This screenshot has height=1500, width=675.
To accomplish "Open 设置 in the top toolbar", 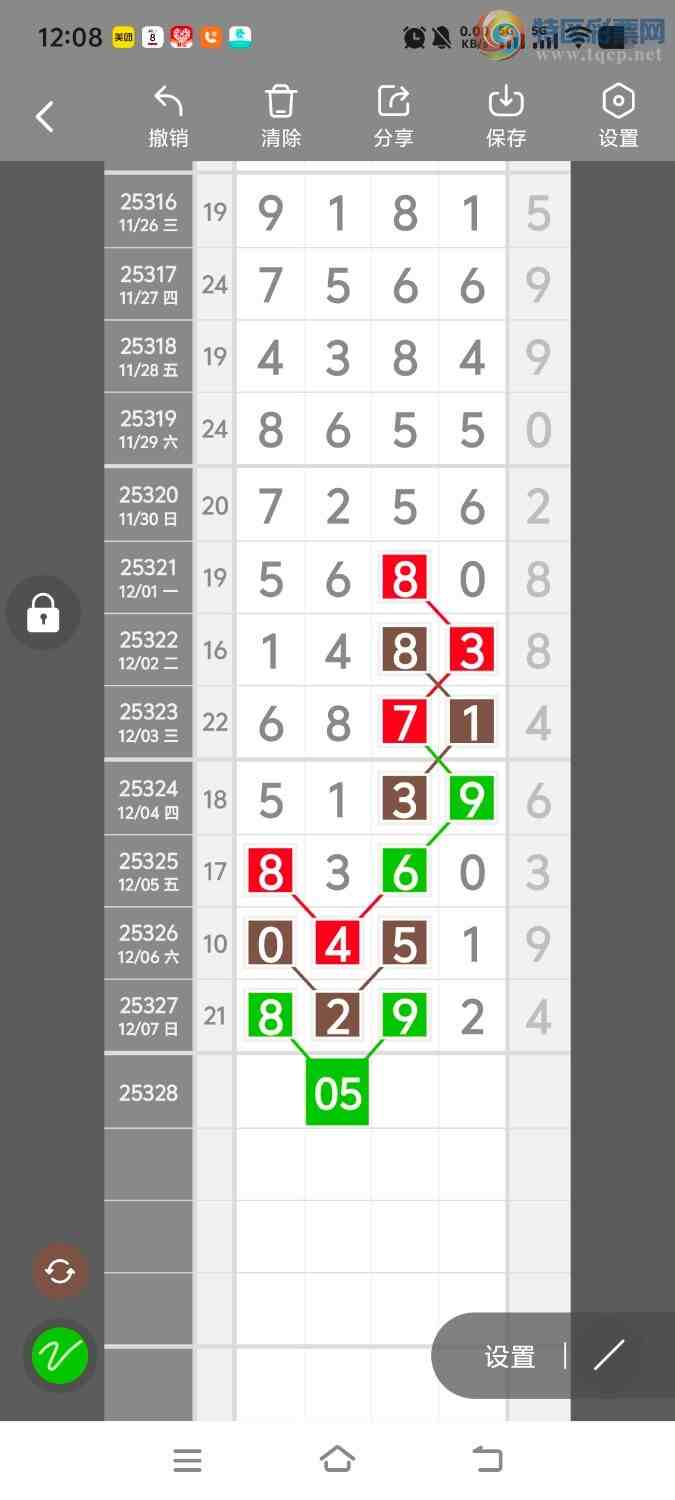I will (618, 117).
